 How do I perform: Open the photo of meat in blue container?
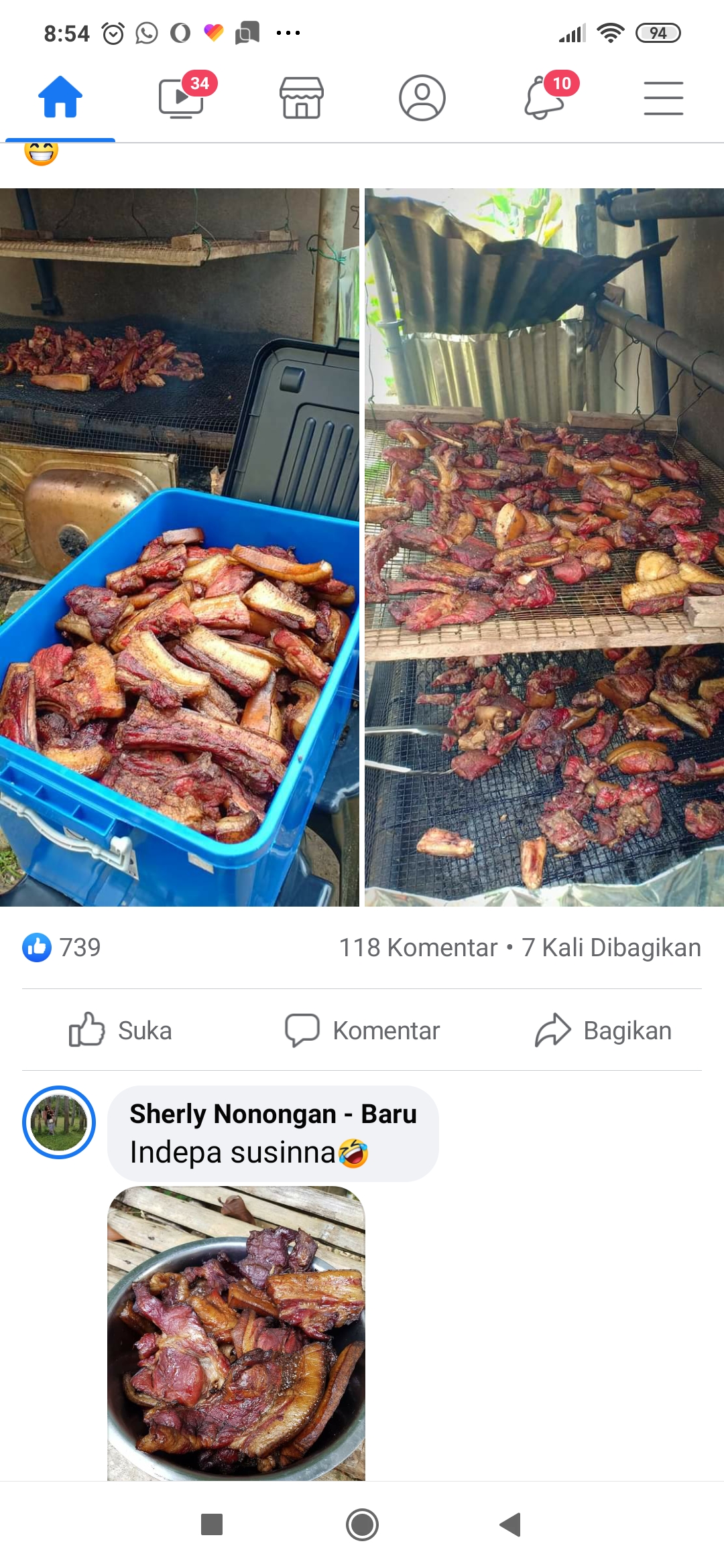click(180, 547)
